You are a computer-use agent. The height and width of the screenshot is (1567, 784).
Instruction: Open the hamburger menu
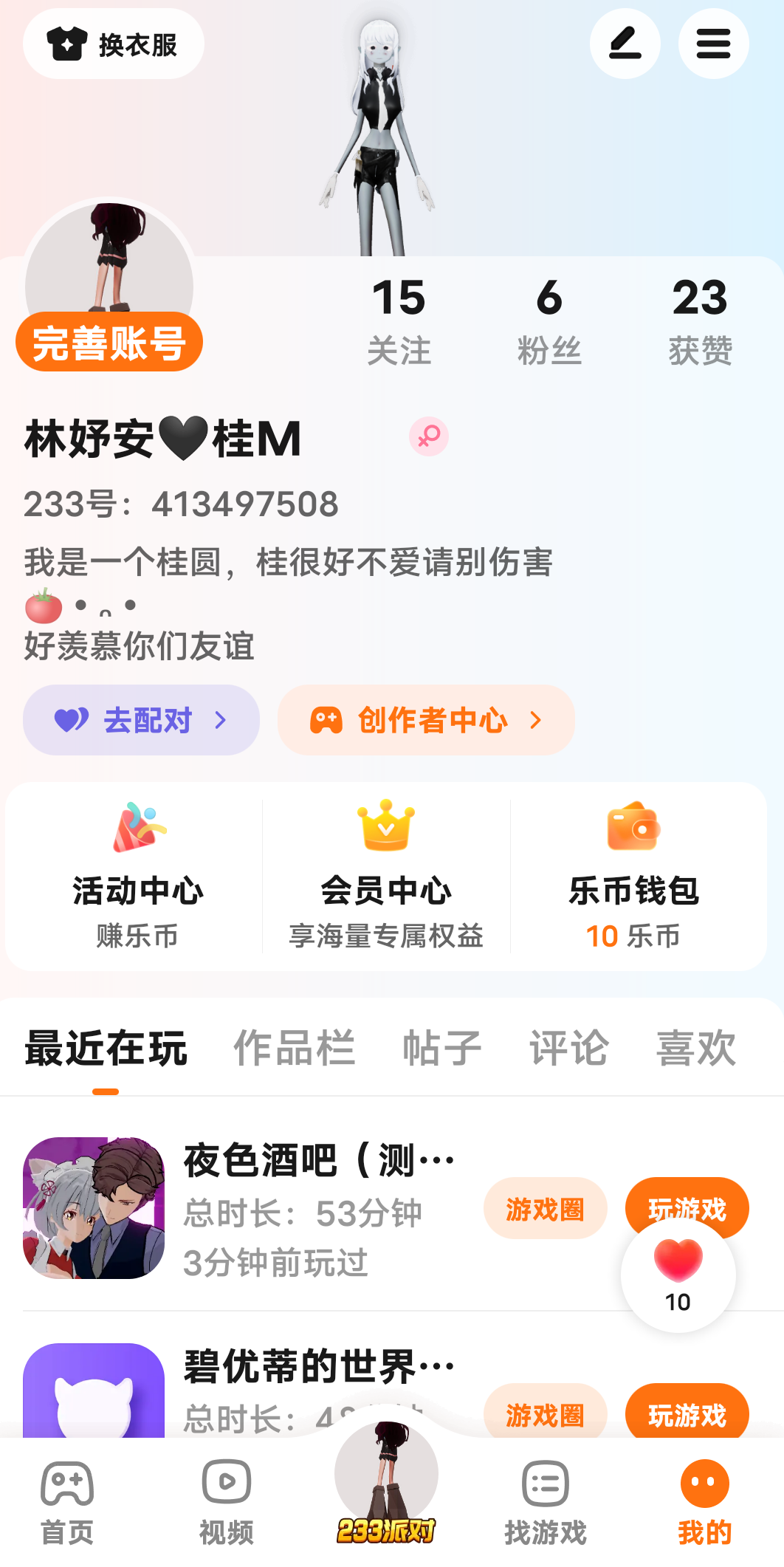[x=713, y=44]
